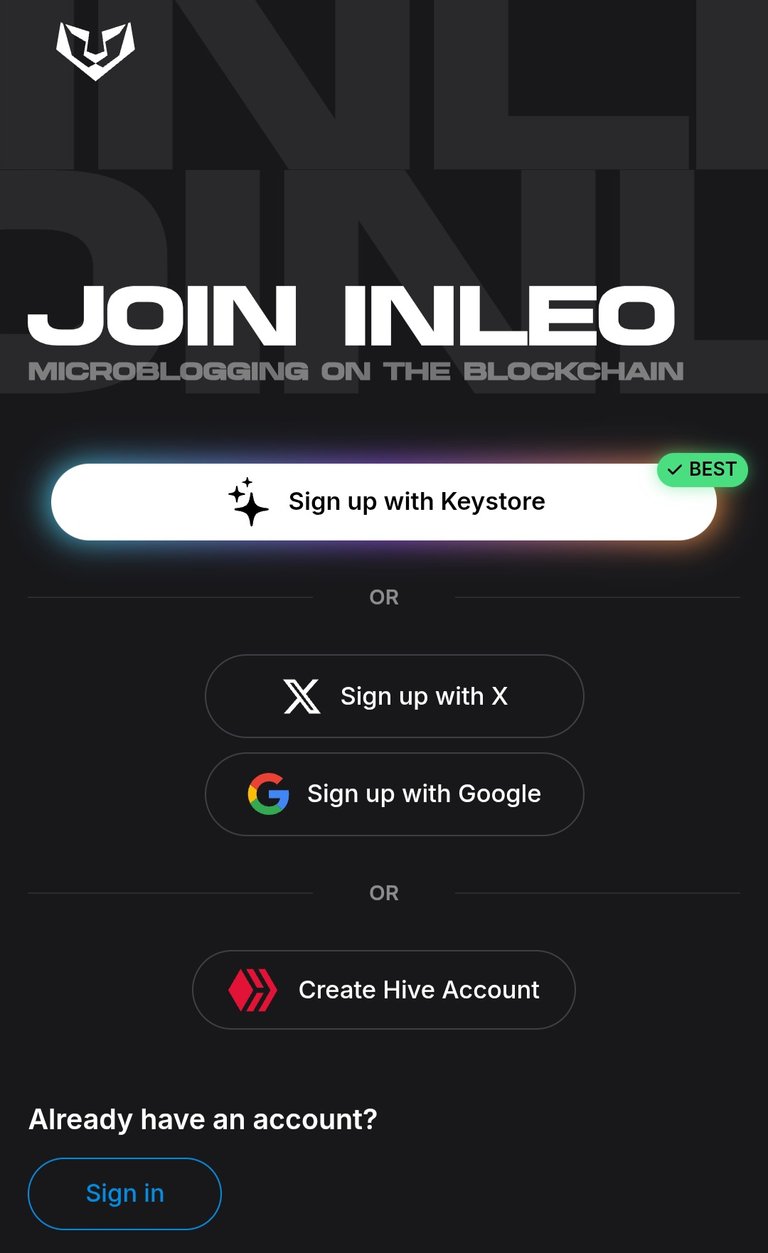Select Sign up with Google
This screenshot has height=1253, width=768.
(394, 794)
